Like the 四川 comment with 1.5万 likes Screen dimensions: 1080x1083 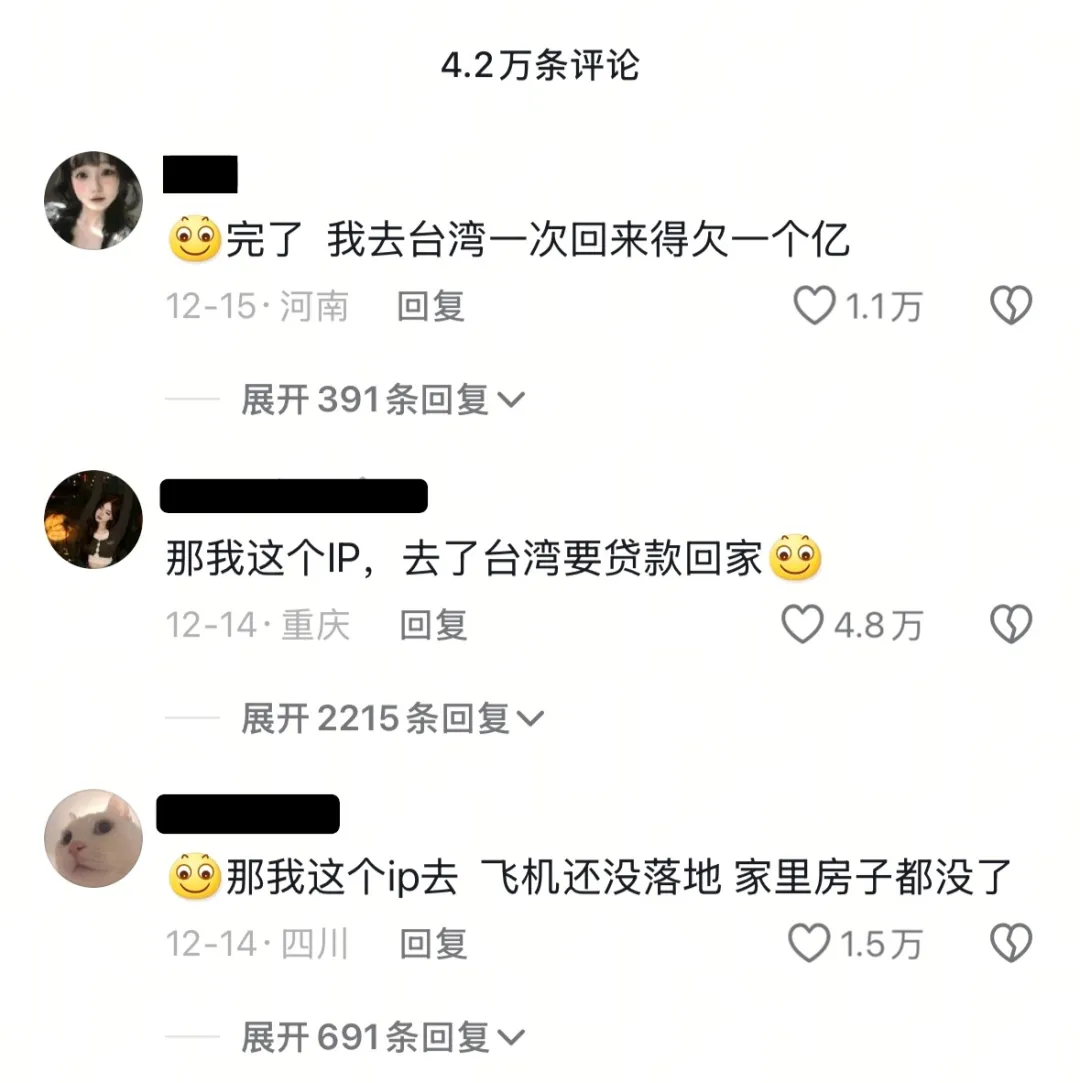pos(809,943)
